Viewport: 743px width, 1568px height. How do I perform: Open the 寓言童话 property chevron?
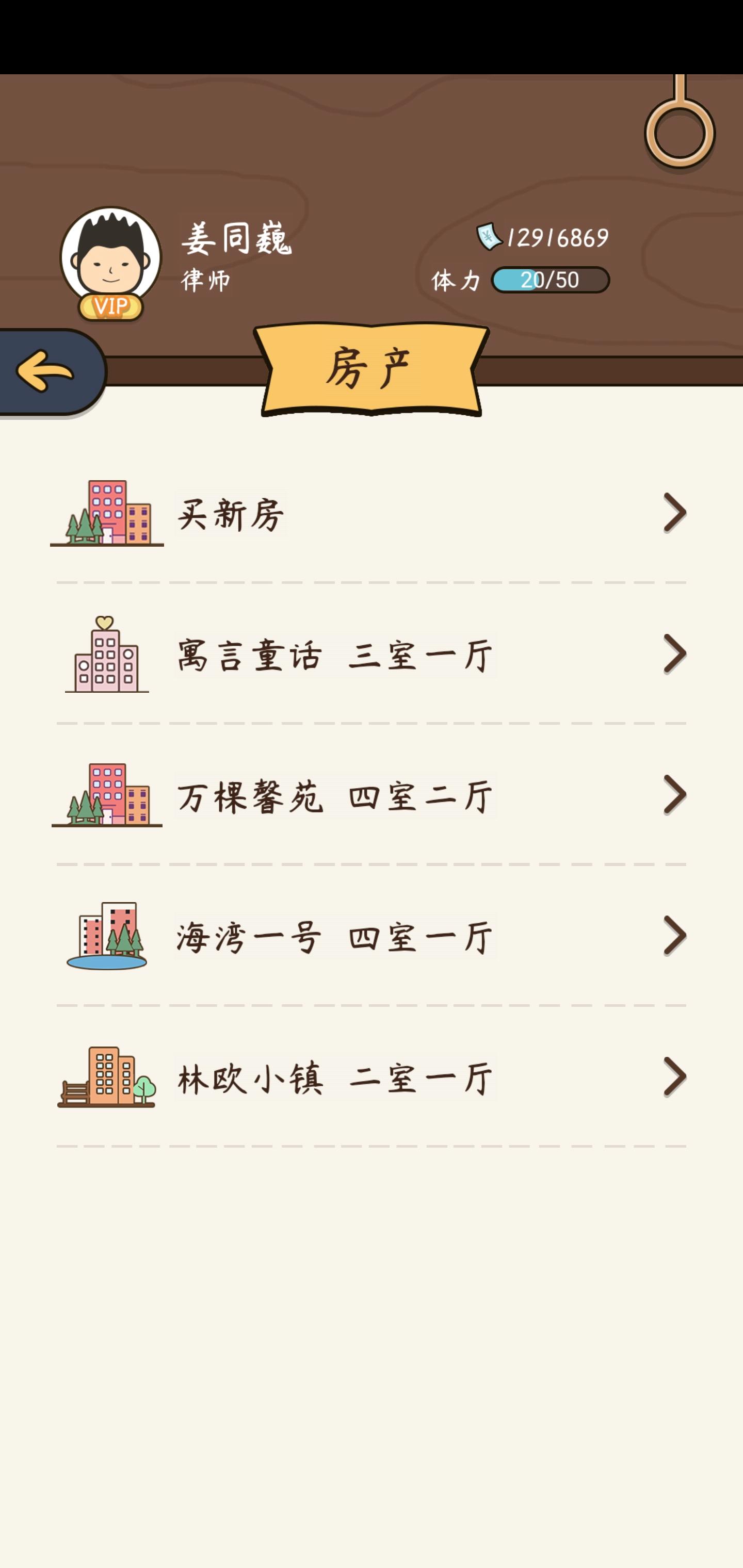pos(676,653)
